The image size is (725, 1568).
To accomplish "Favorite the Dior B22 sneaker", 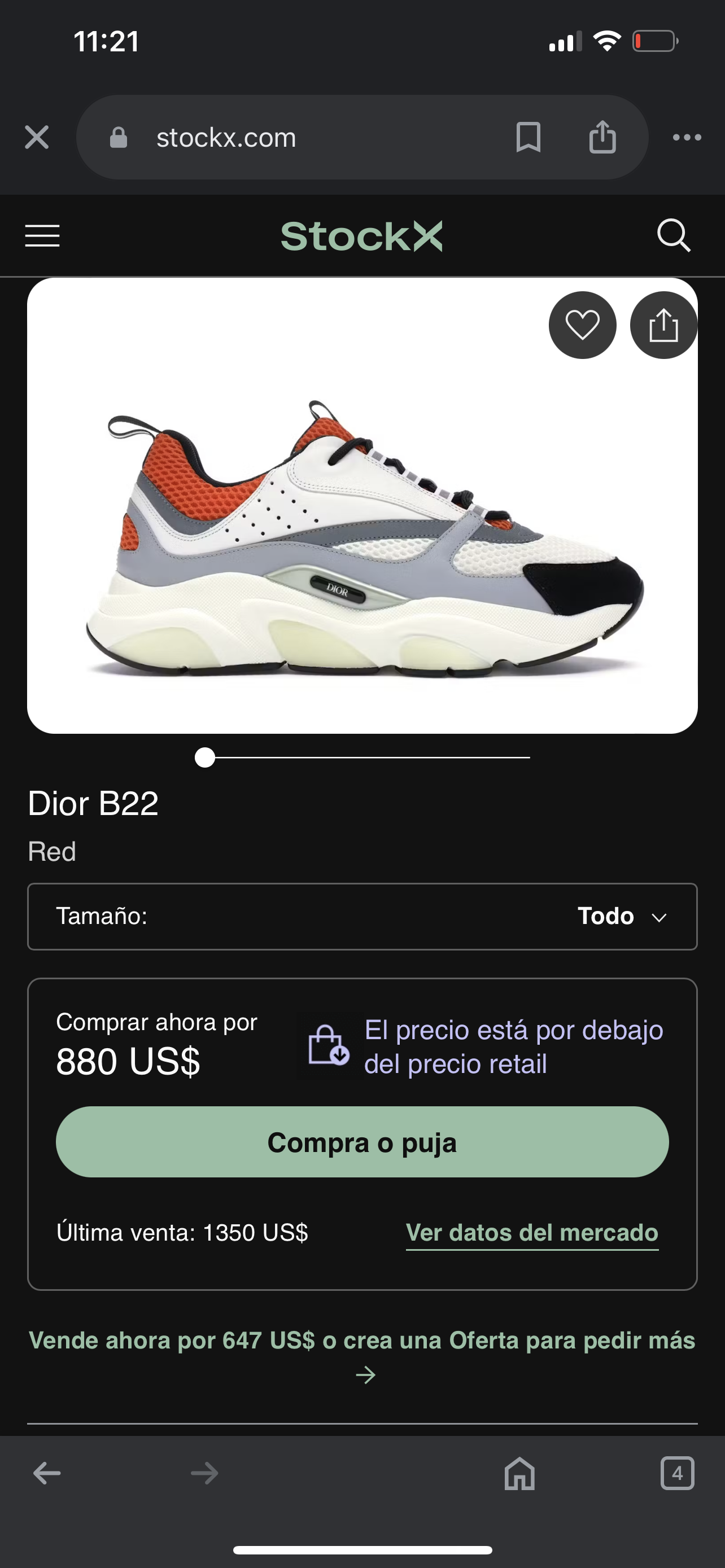I will pos(582,325).
